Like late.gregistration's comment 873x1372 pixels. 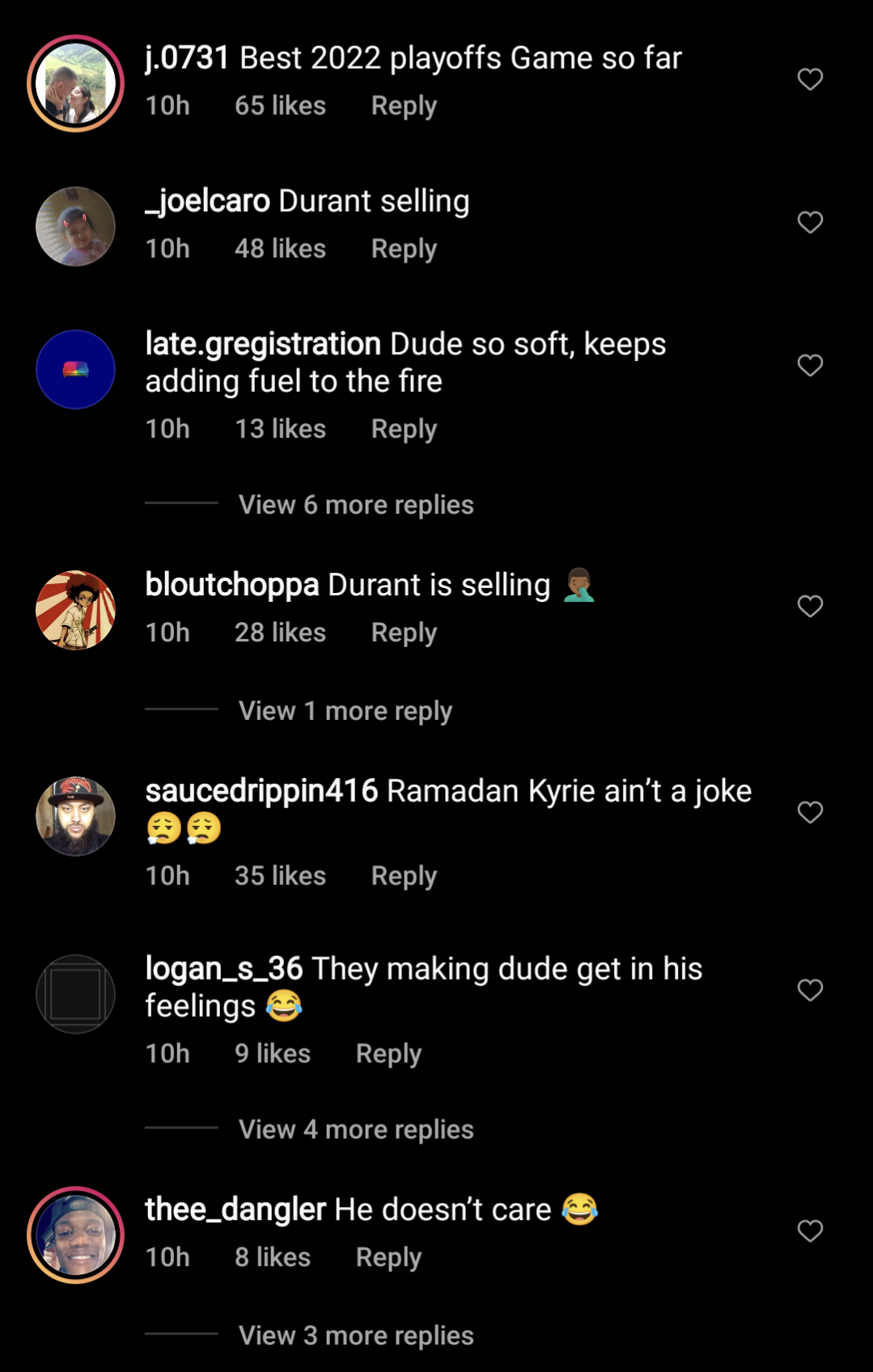[x=810, y=366]
